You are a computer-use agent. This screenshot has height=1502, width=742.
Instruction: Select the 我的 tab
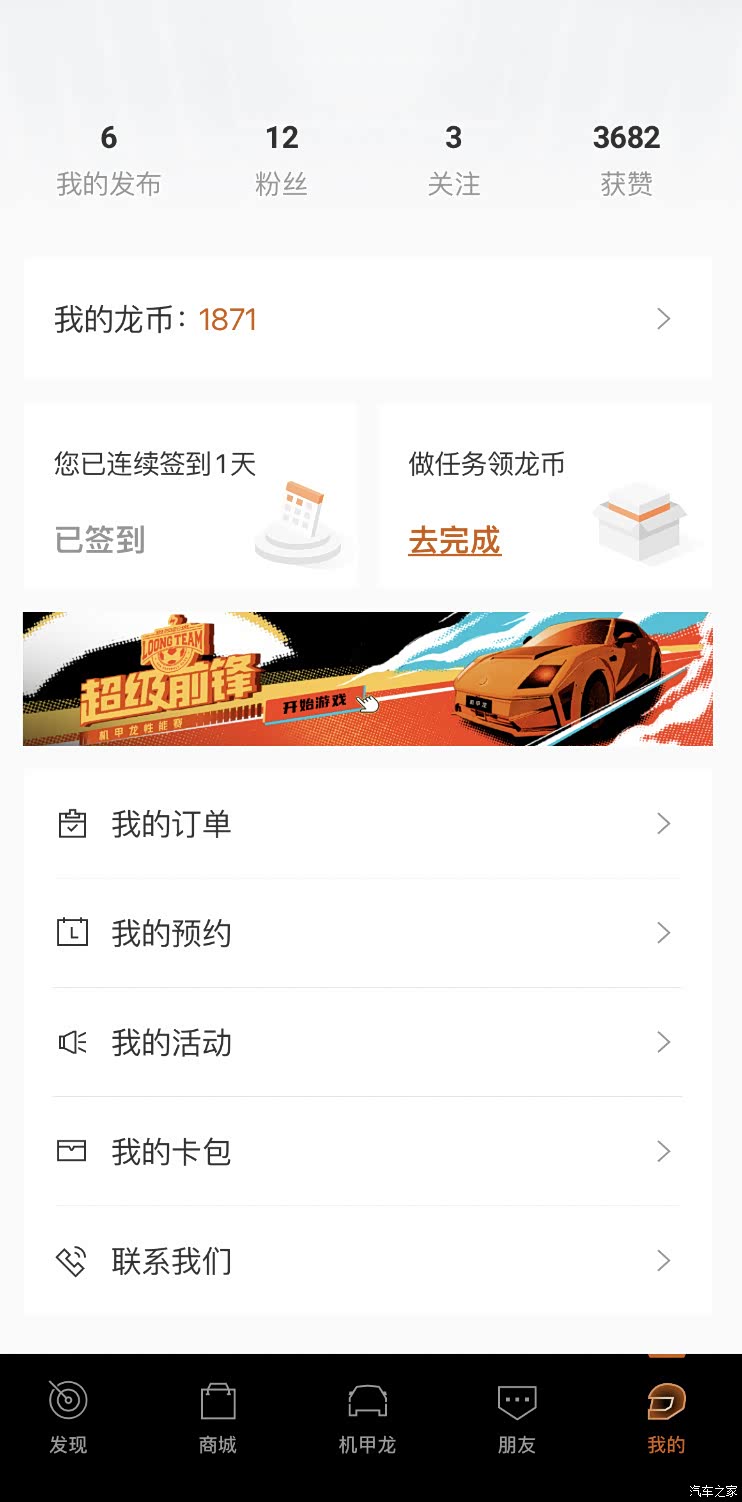(x=665, y=1417)
